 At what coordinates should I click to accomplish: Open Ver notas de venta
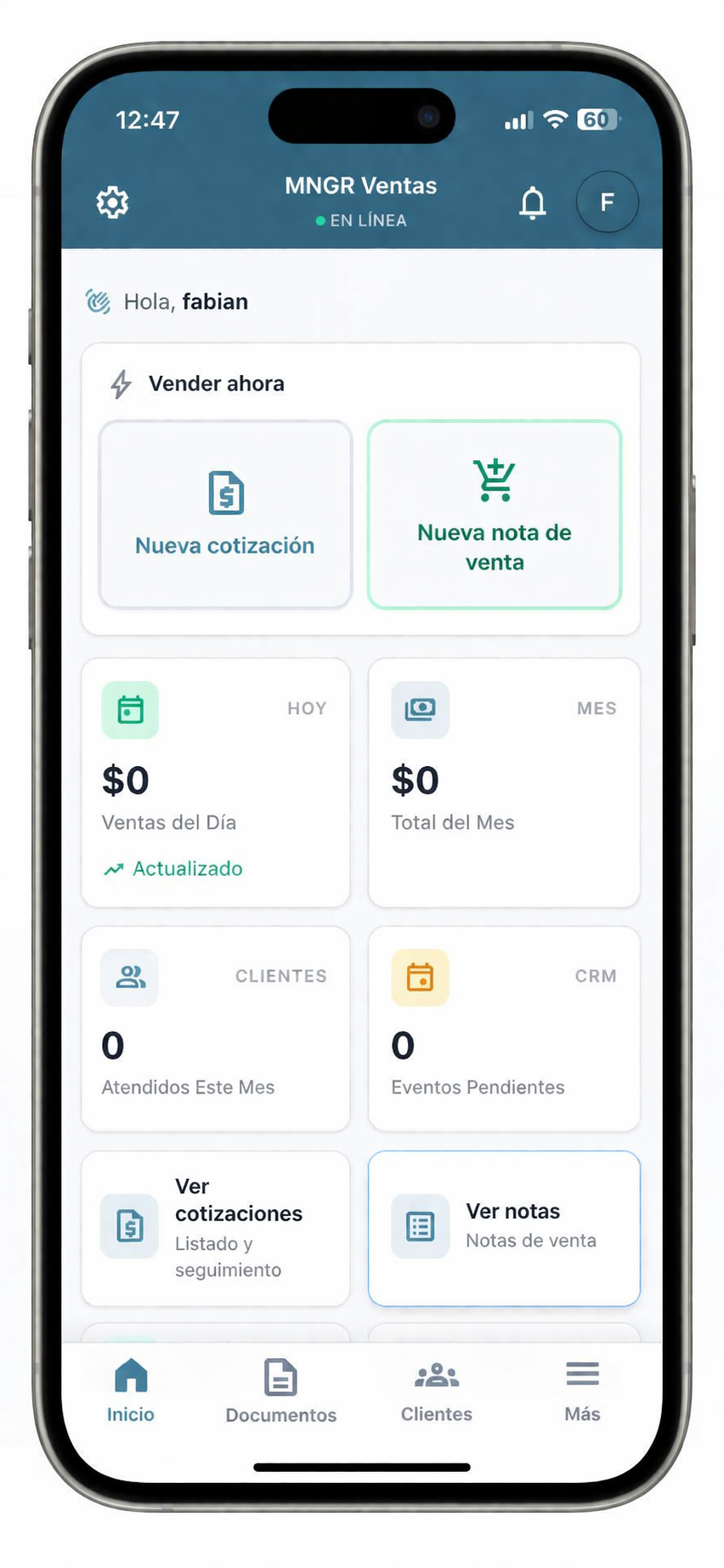[x=504, y=1228]
